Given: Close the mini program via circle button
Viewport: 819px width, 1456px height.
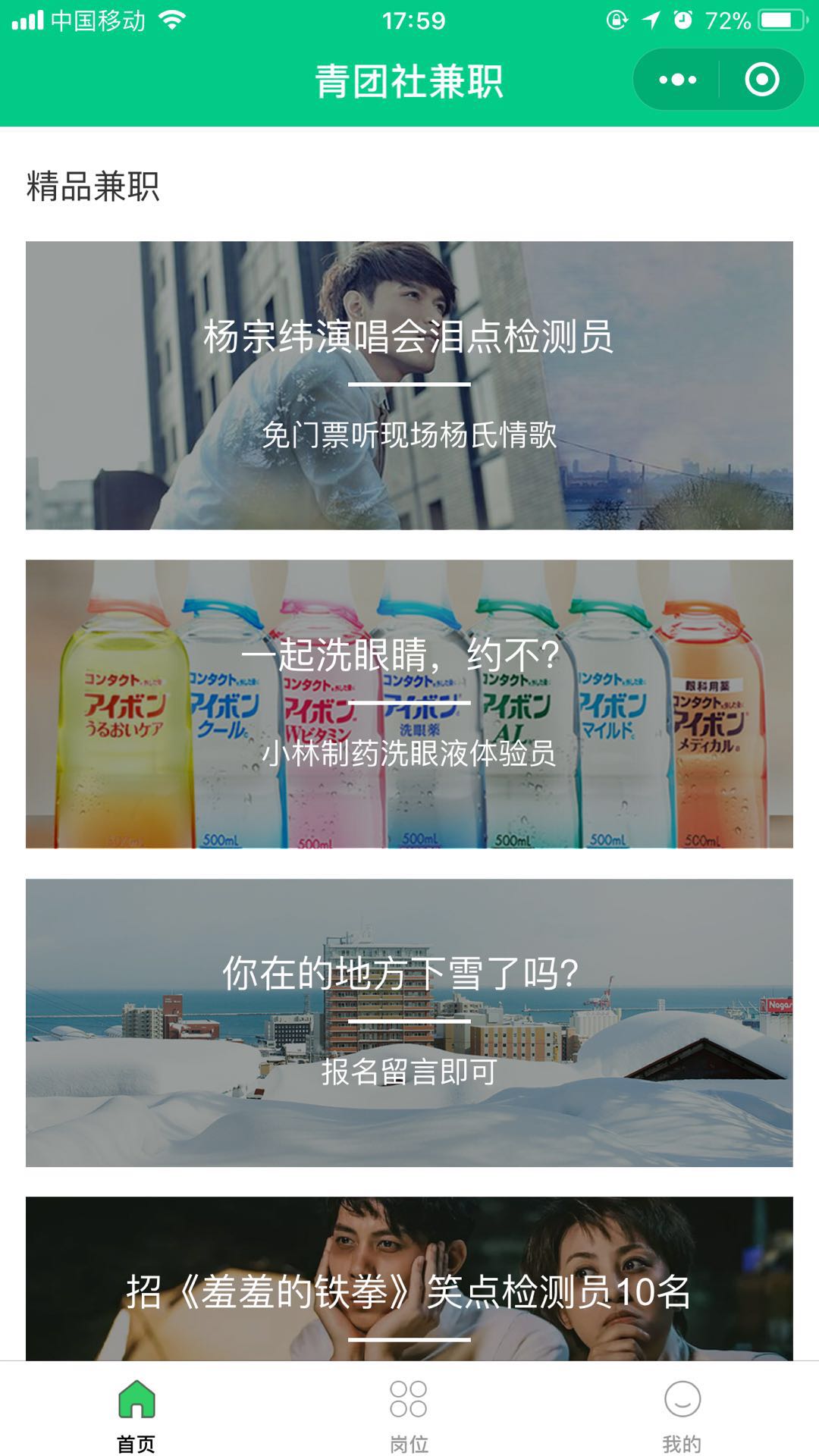Looking at the screenshot, I should click(761, 80).
